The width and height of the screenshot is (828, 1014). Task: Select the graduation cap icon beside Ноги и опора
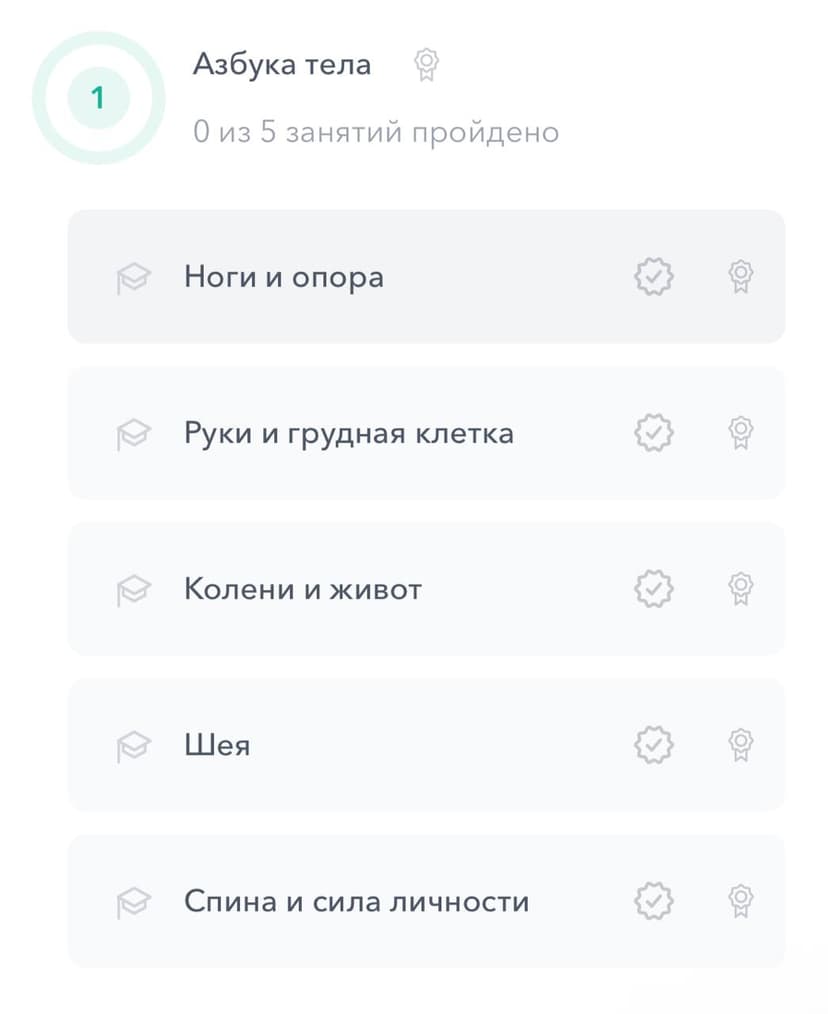point(131,277)
